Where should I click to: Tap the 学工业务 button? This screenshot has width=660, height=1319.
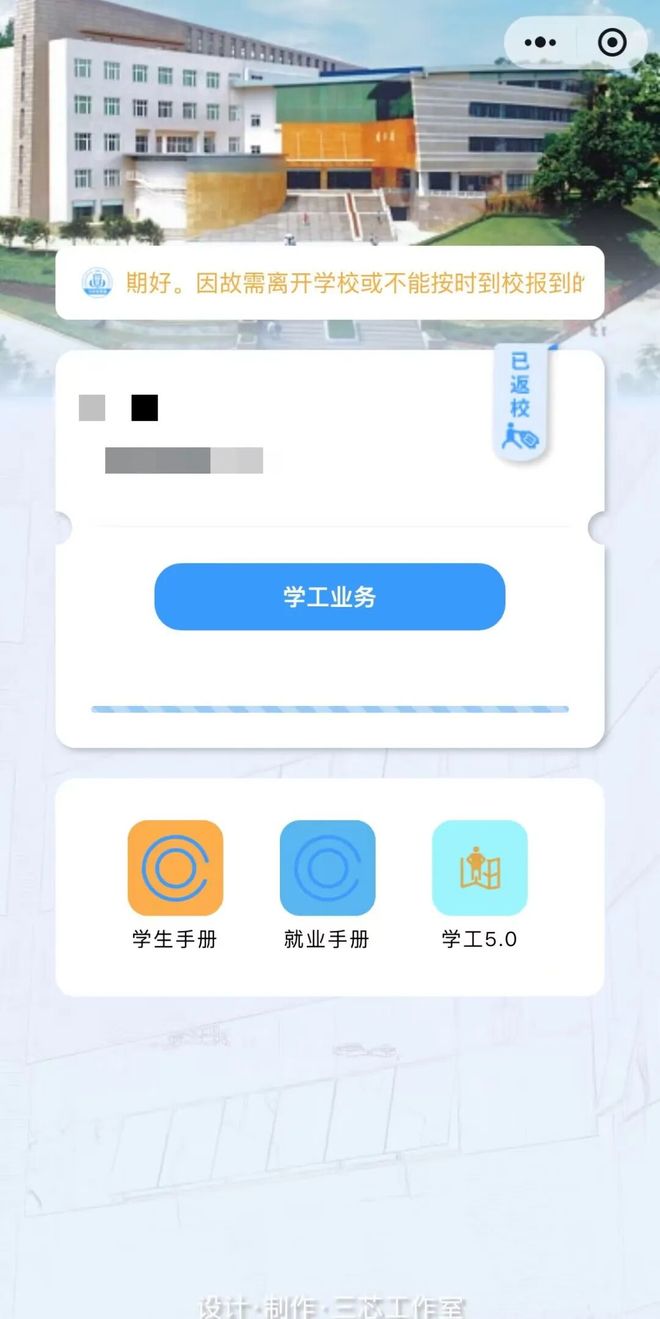[x=329, y=597]
